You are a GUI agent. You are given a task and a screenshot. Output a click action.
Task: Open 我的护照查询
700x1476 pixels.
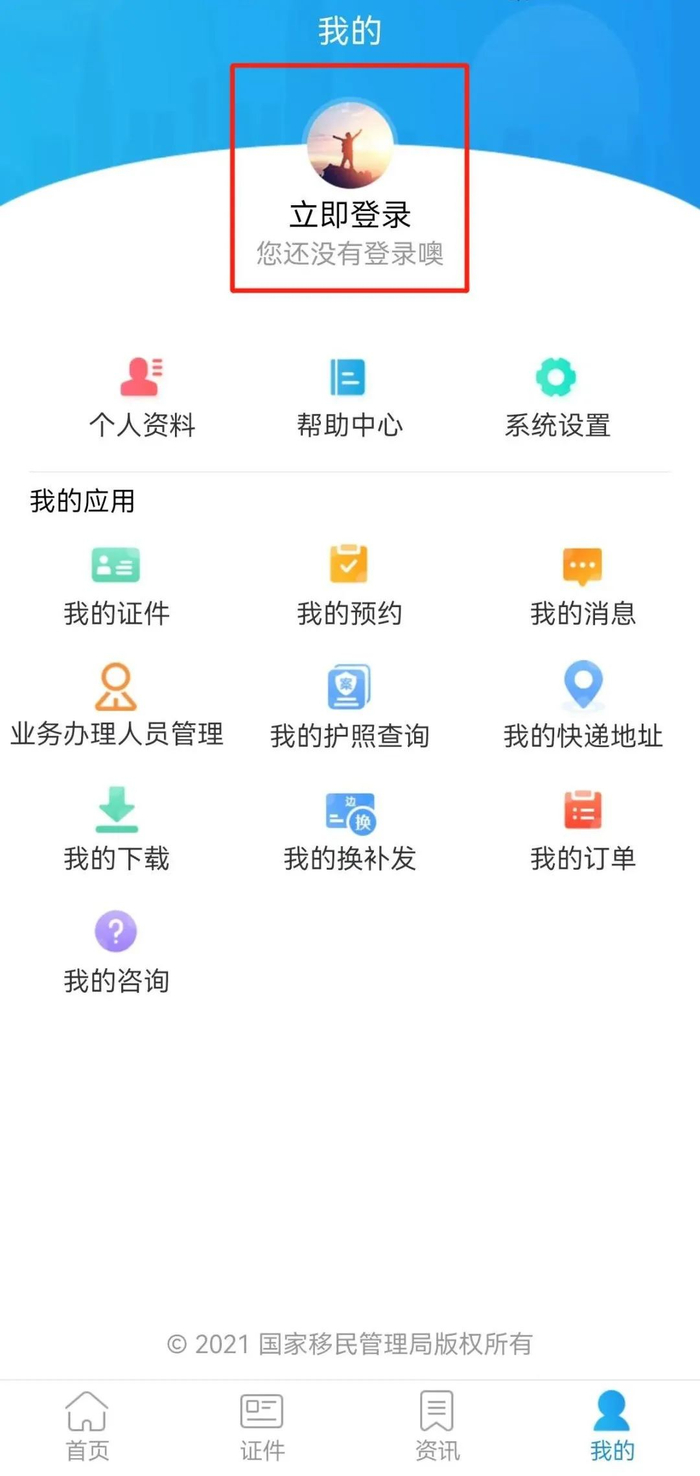tap(349, 707)
